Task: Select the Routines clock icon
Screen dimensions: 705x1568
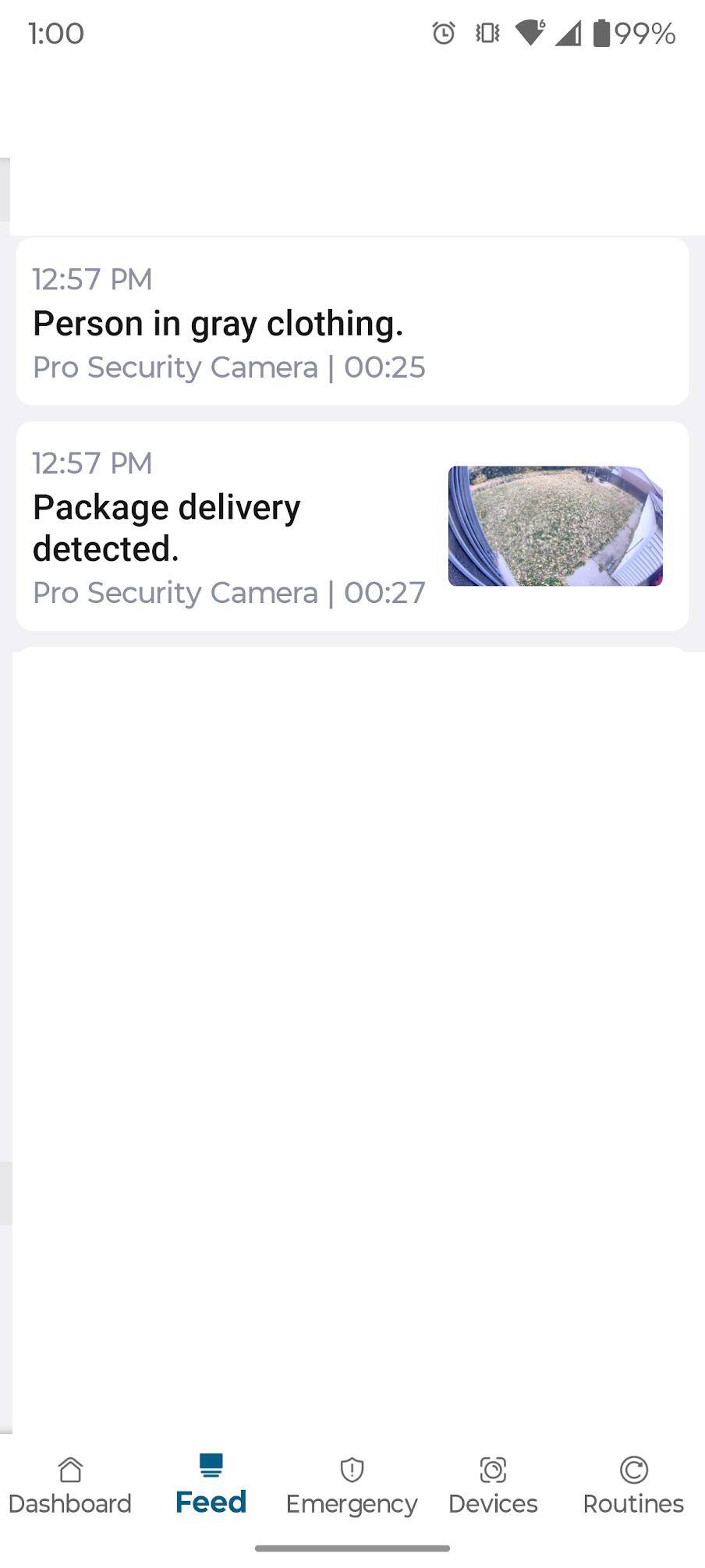Action: [x=633, y=1470]
